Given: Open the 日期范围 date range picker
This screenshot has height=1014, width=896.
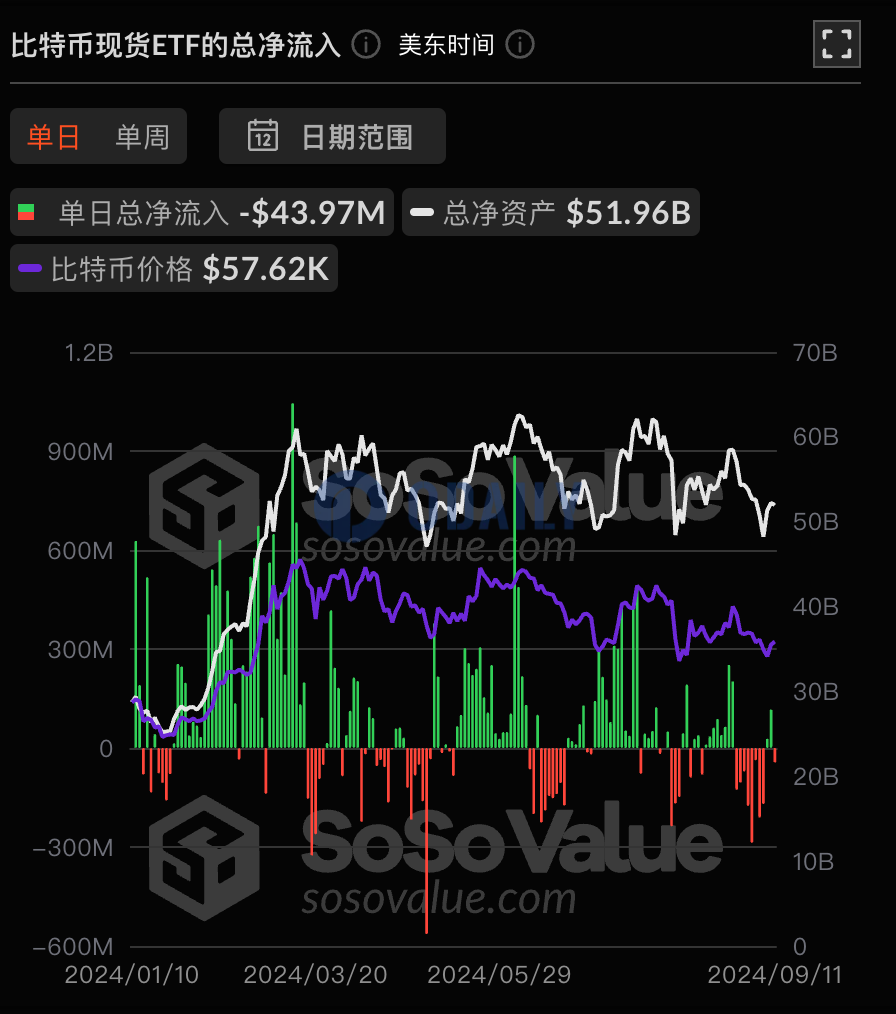Looking at the screenshot, I should click(332, 137).
